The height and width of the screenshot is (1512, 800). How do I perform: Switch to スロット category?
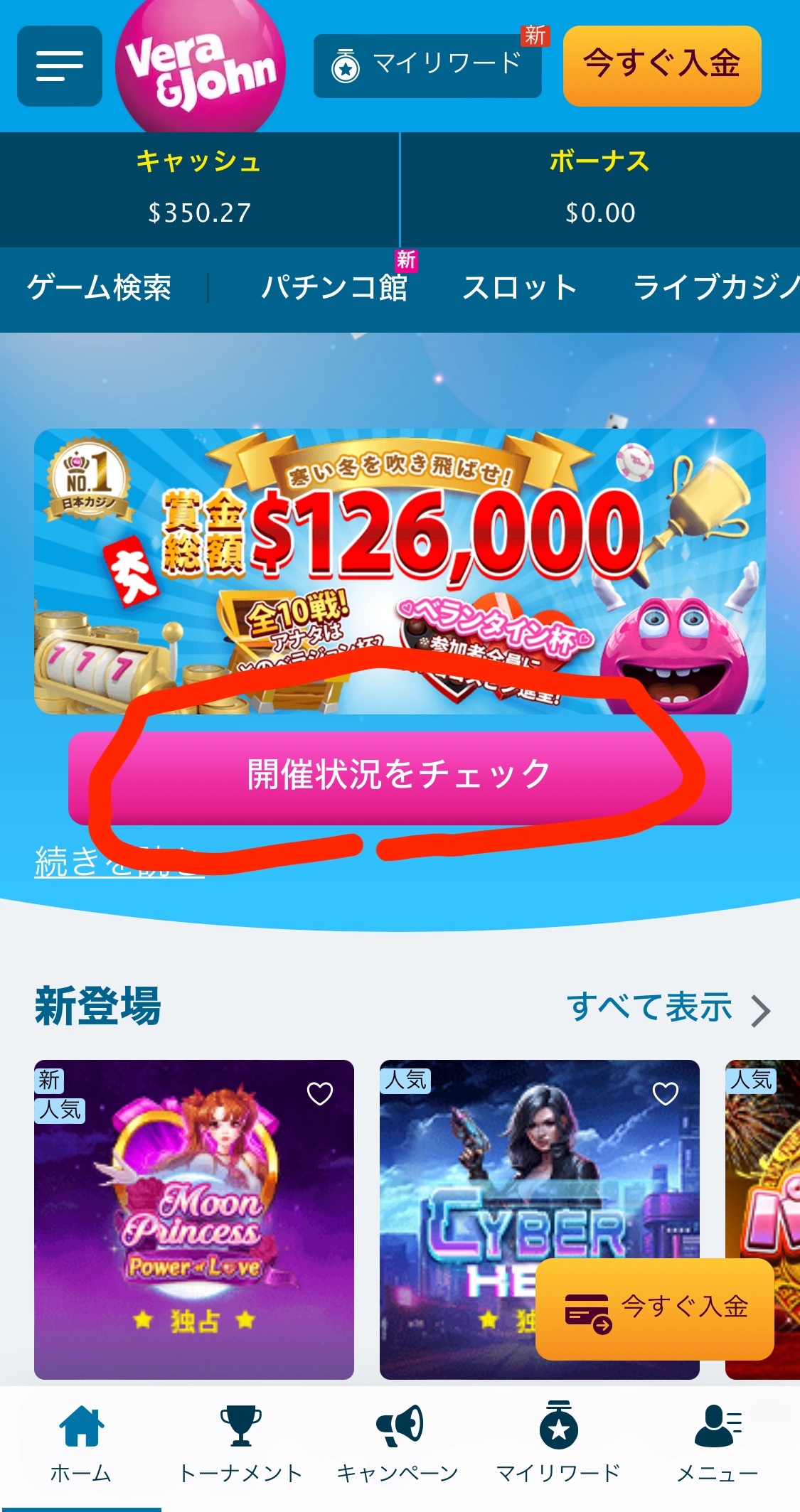point(520,288)
